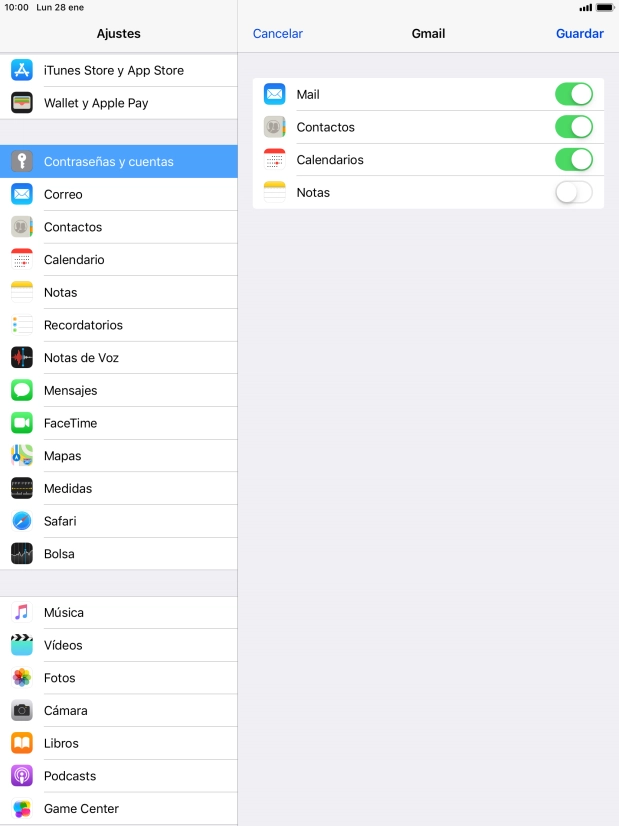Go to Recordatorios settings

pos(118,325)
